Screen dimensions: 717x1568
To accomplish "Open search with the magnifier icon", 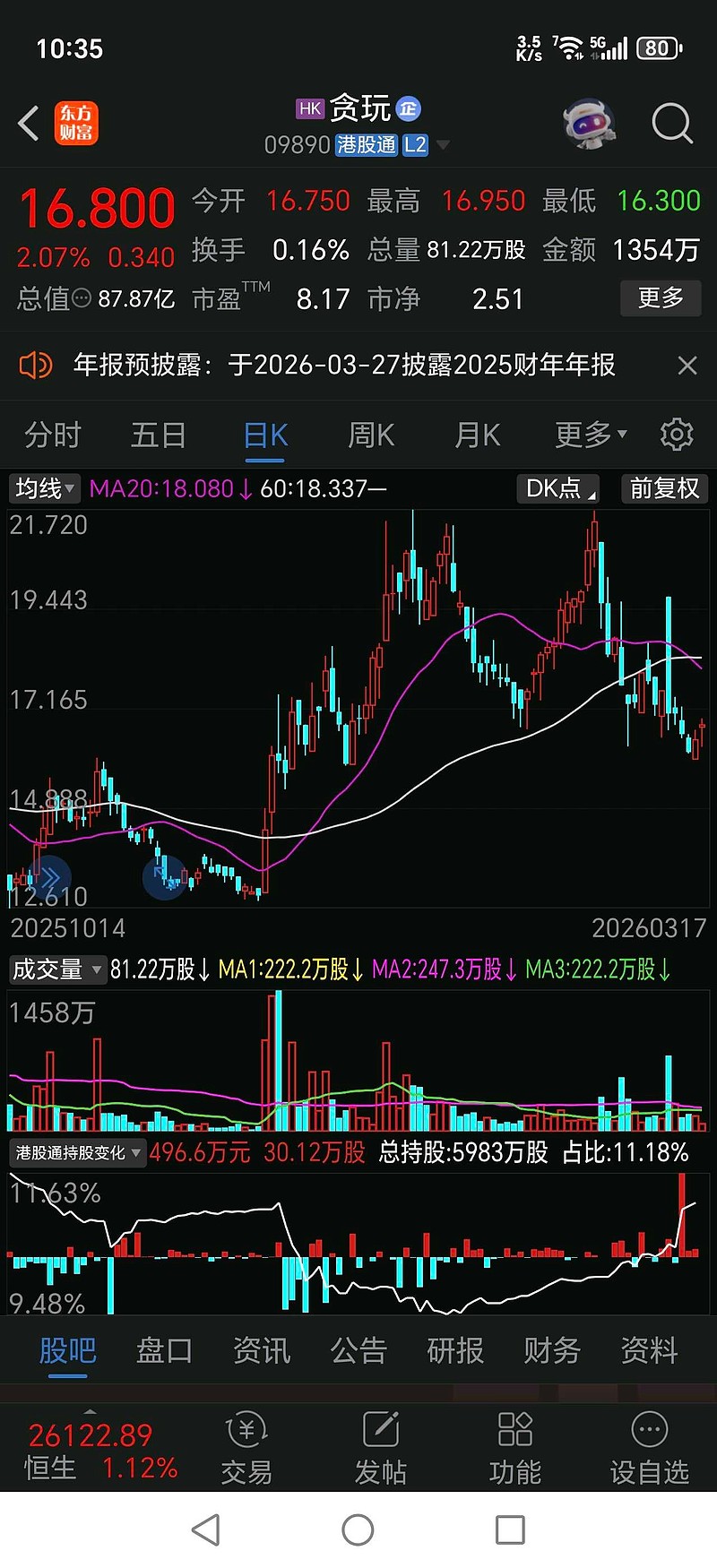I will 670,124.
